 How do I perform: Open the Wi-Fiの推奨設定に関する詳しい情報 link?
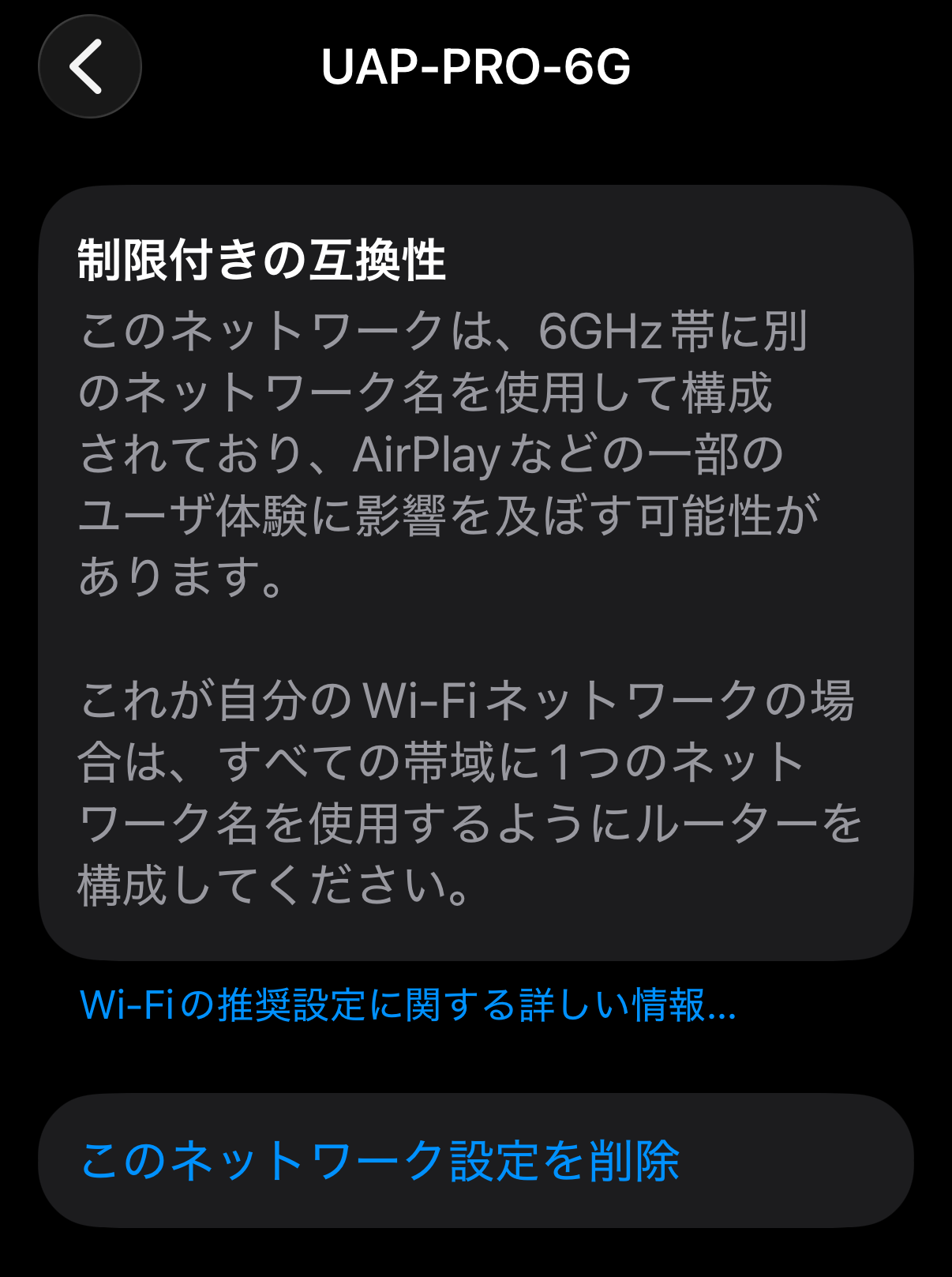408,1005
